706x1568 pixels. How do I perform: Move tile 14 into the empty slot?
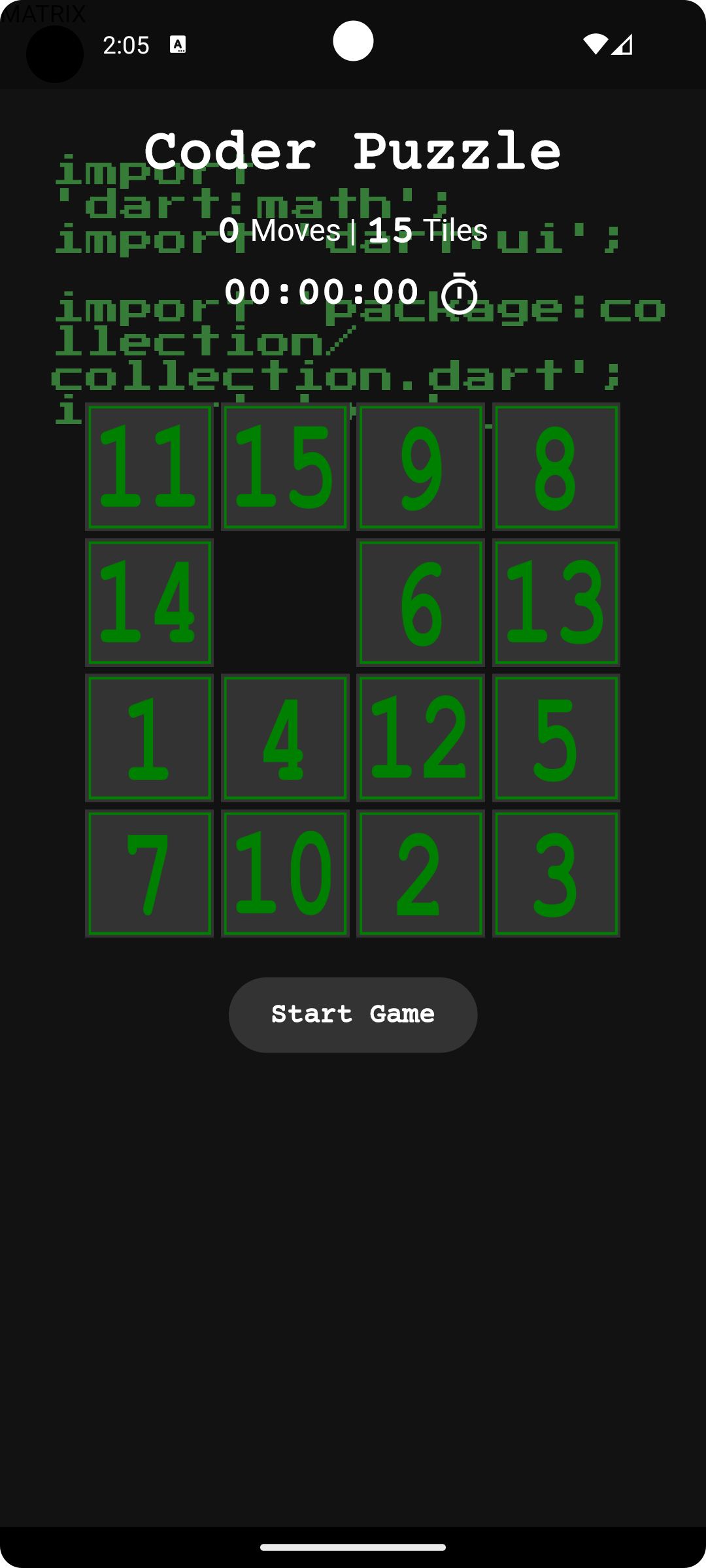click(x=149, y=602)
